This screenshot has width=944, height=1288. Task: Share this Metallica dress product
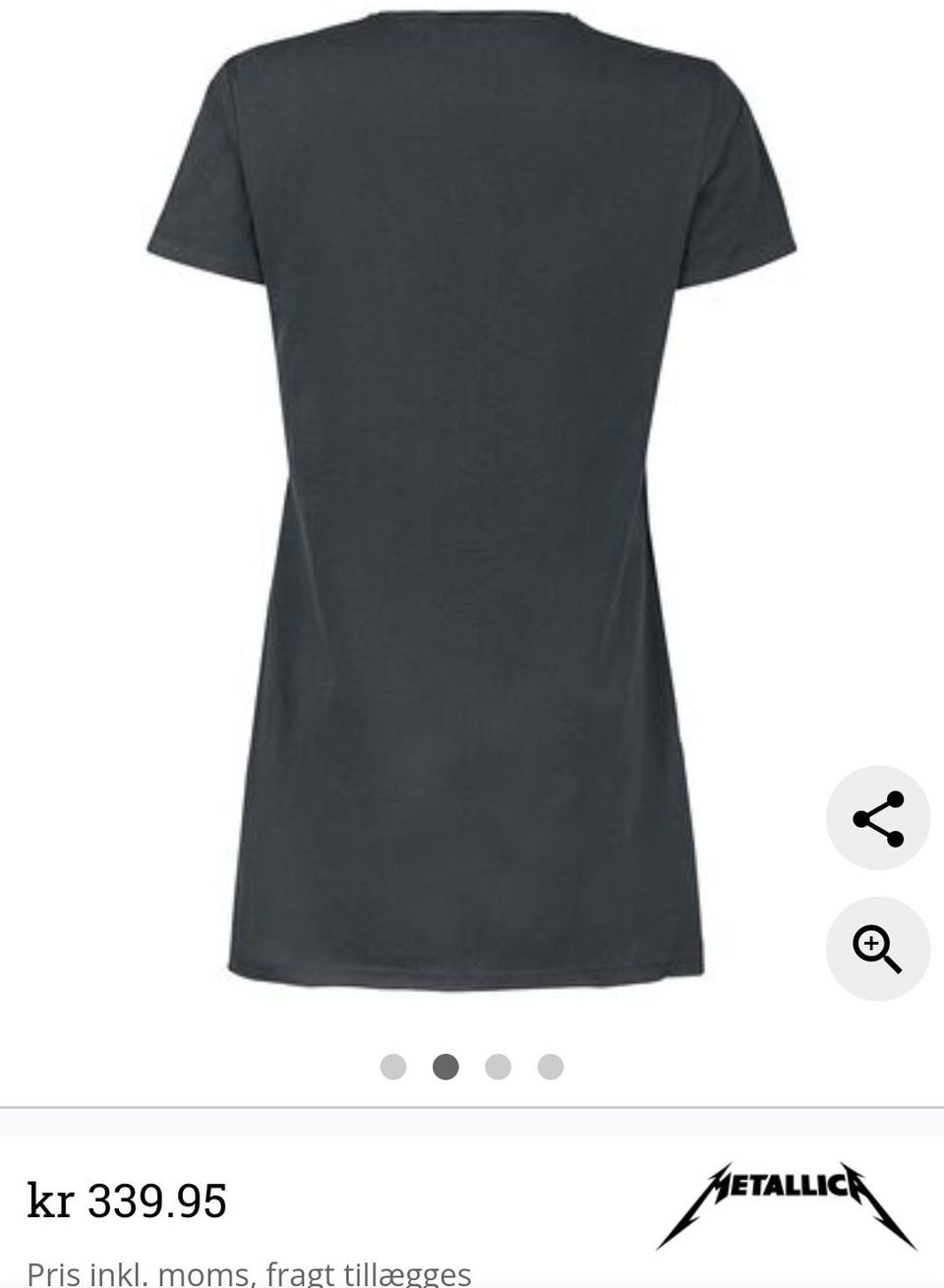coord(877,818)
